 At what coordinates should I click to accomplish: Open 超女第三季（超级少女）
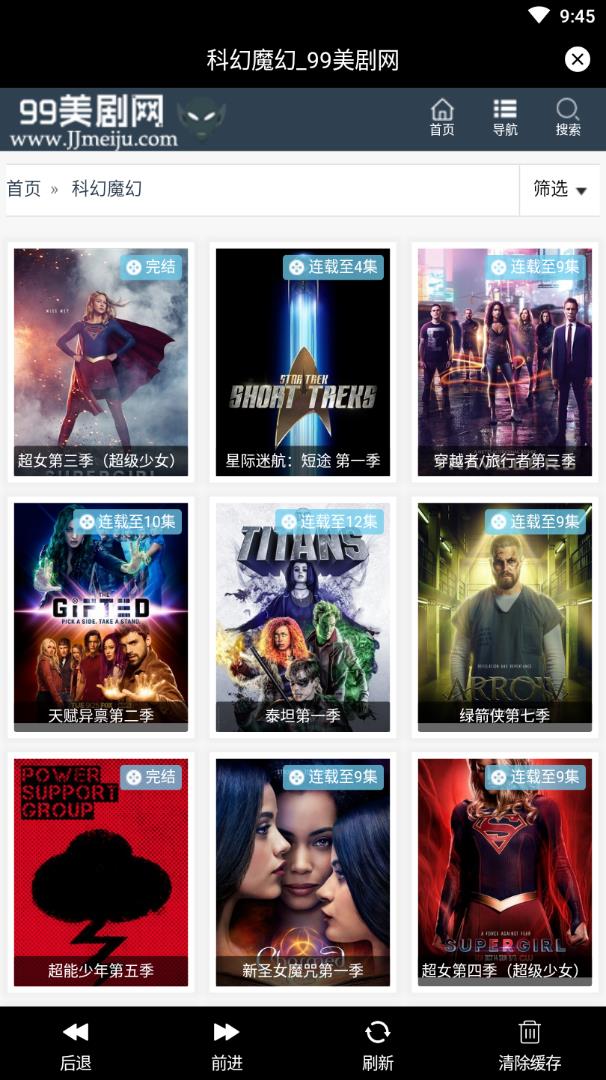coord(101,362)
